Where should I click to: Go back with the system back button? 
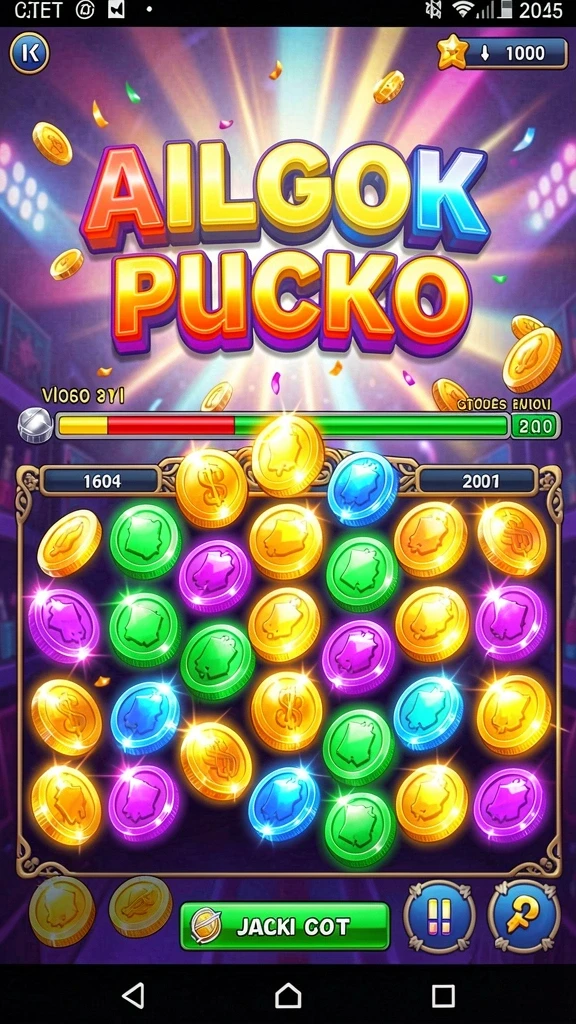point(133,996)
